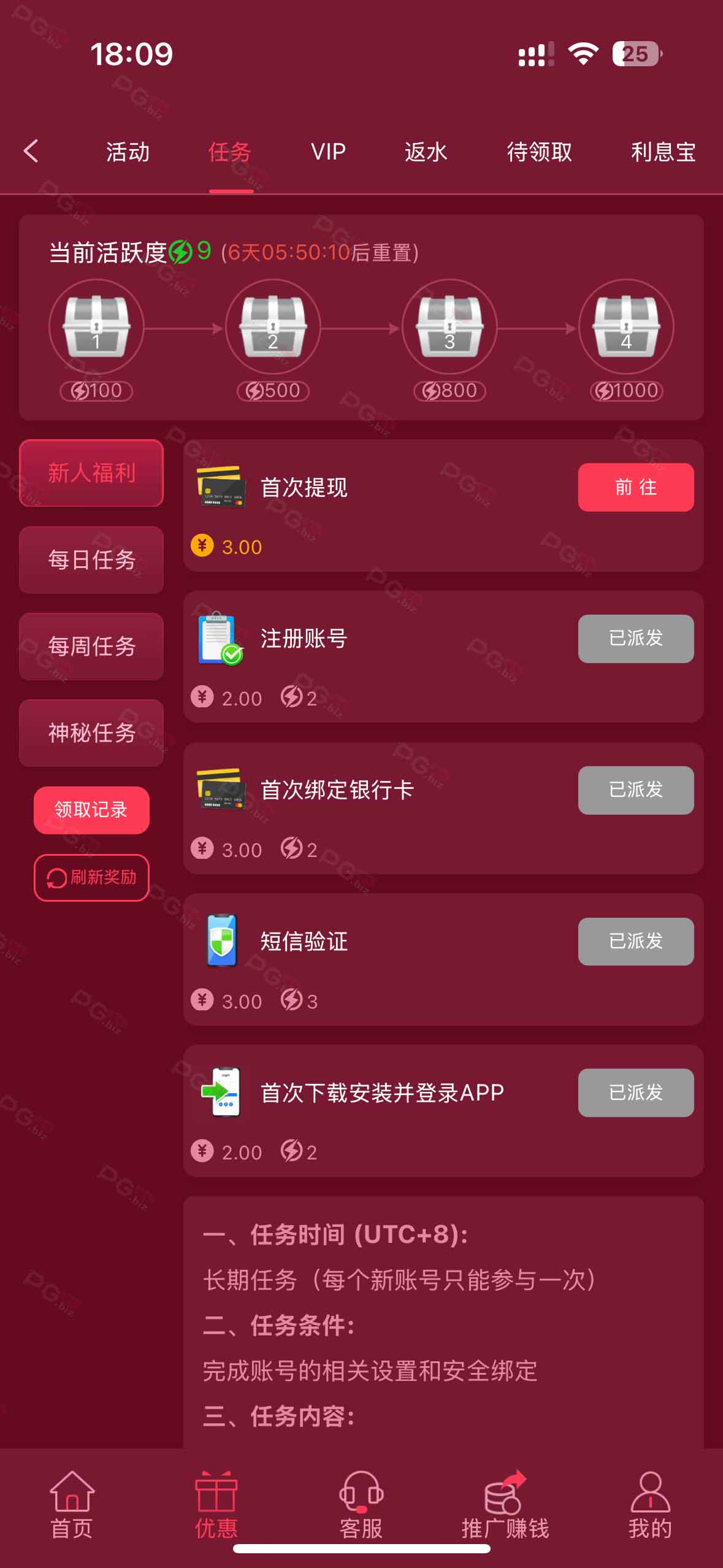This screenshot has height=1568, width=723.
Task: Select the 新人福利 category
Action: point(91,473)
